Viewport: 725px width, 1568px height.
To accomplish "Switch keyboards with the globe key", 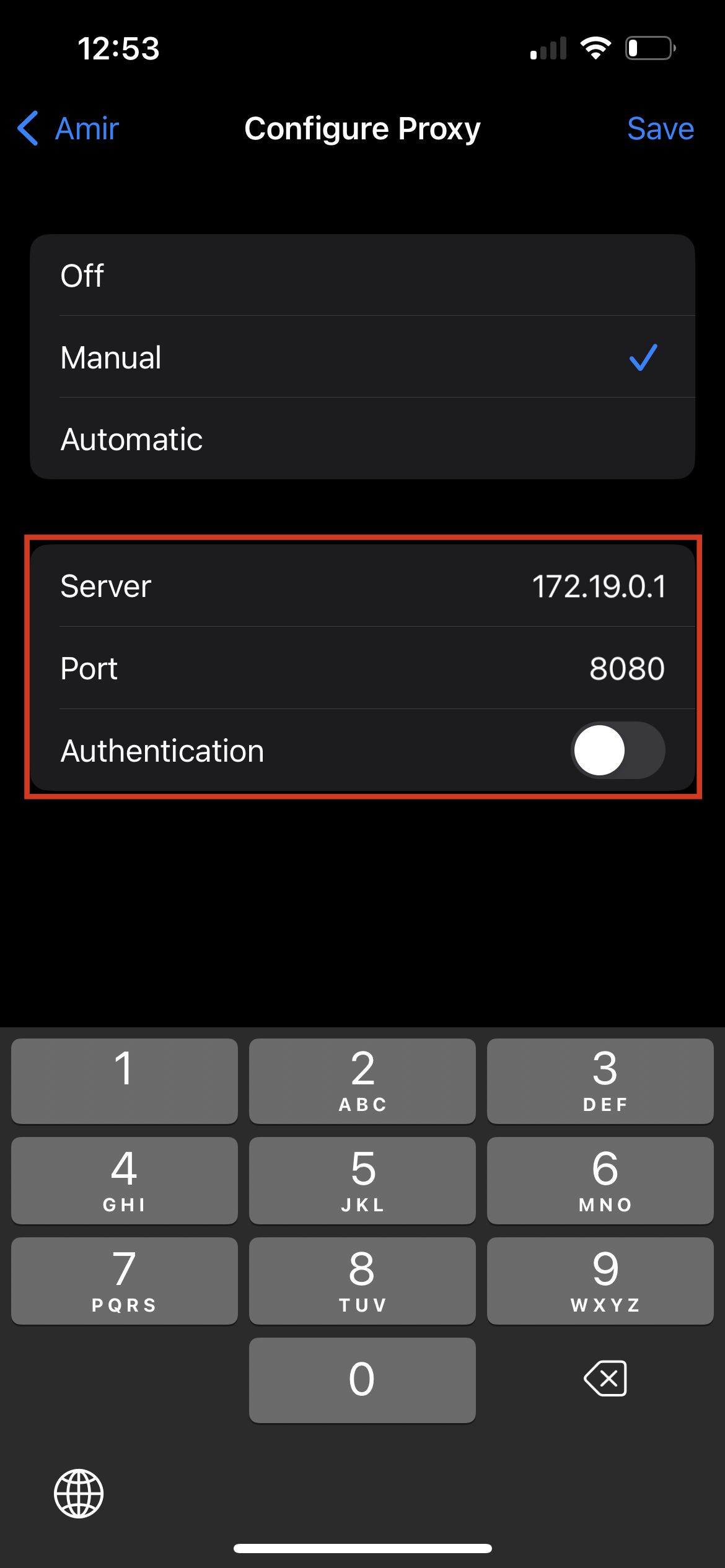I will [x=79, y=1494].
